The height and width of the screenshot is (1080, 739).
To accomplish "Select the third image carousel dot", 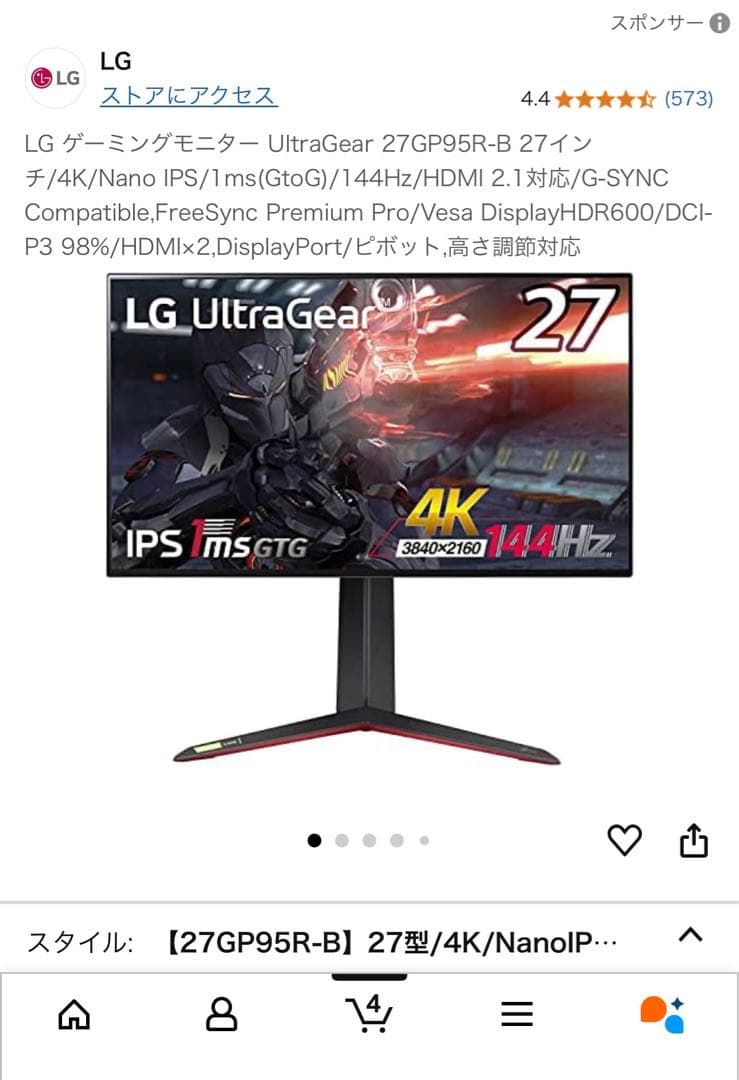I will [369, 841].
